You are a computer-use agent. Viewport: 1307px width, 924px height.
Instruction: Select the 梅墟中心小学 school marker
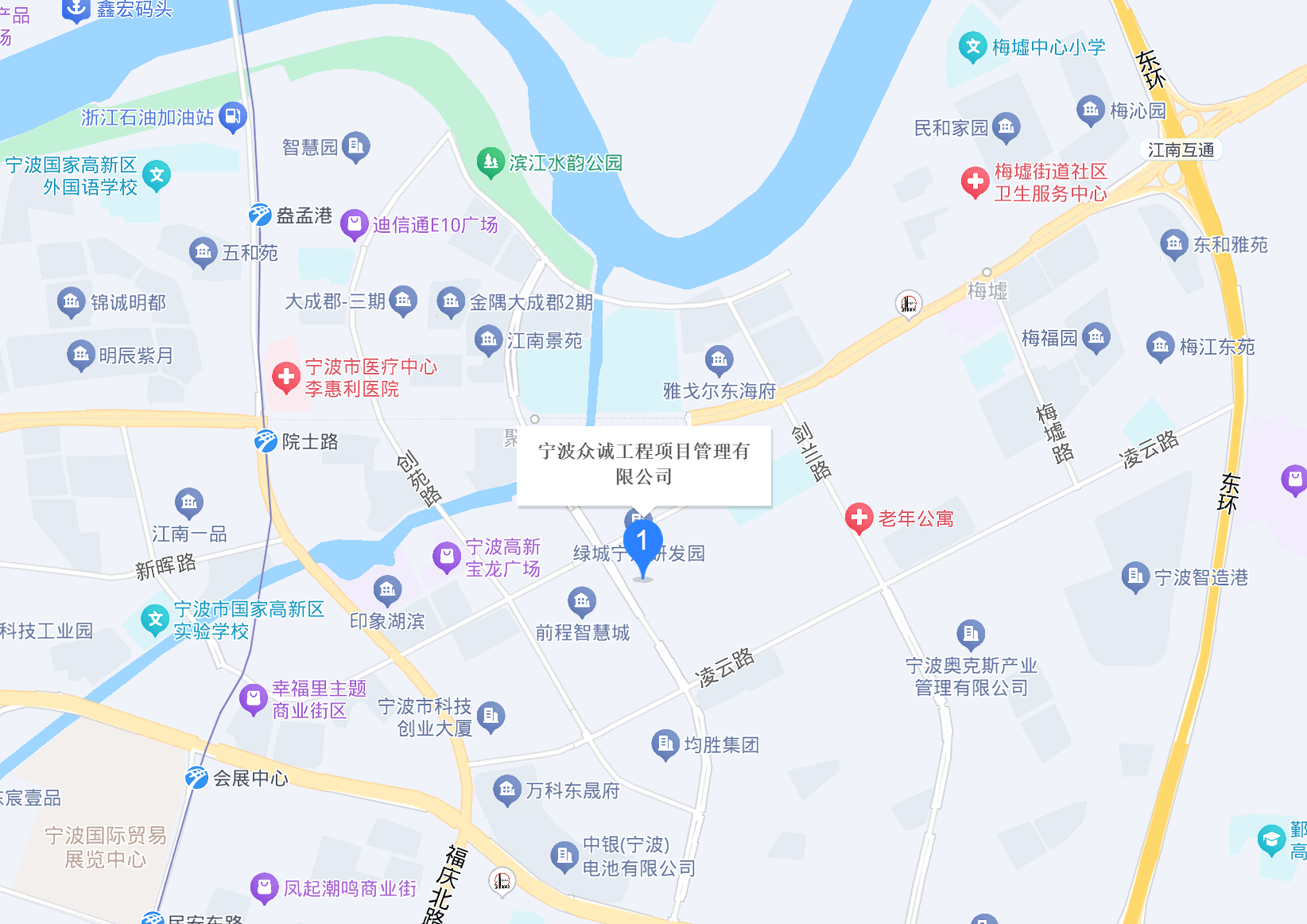click(972, 47)
